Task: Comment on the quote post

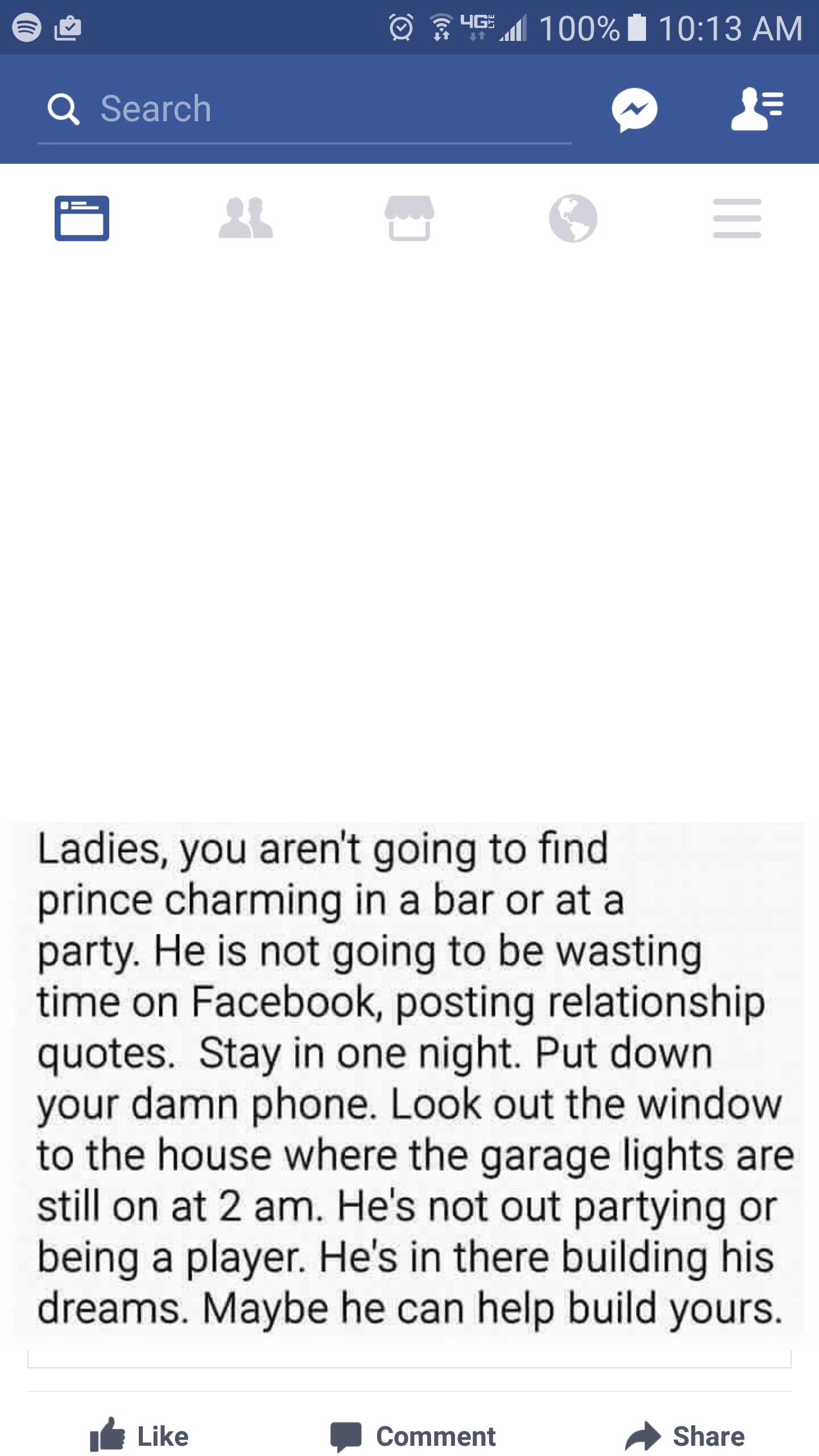Action: tap(413, 1437)
